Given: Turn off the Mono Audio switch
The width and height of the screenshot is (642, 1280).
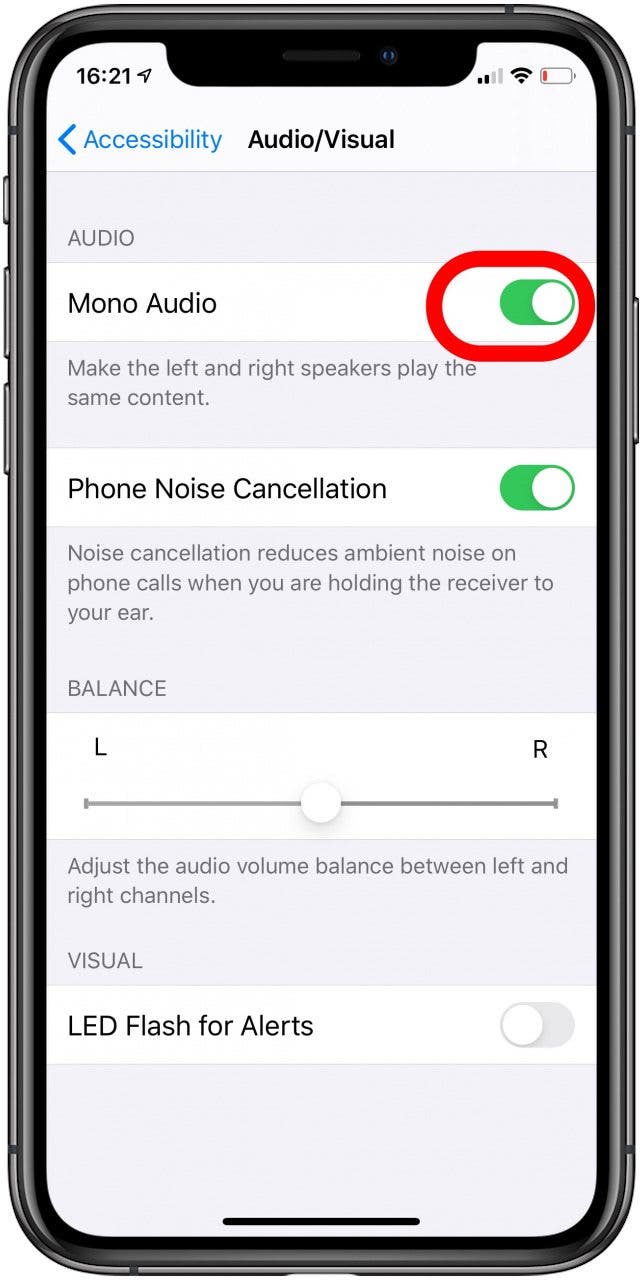Looking at the screenshot, I should 537,303.
